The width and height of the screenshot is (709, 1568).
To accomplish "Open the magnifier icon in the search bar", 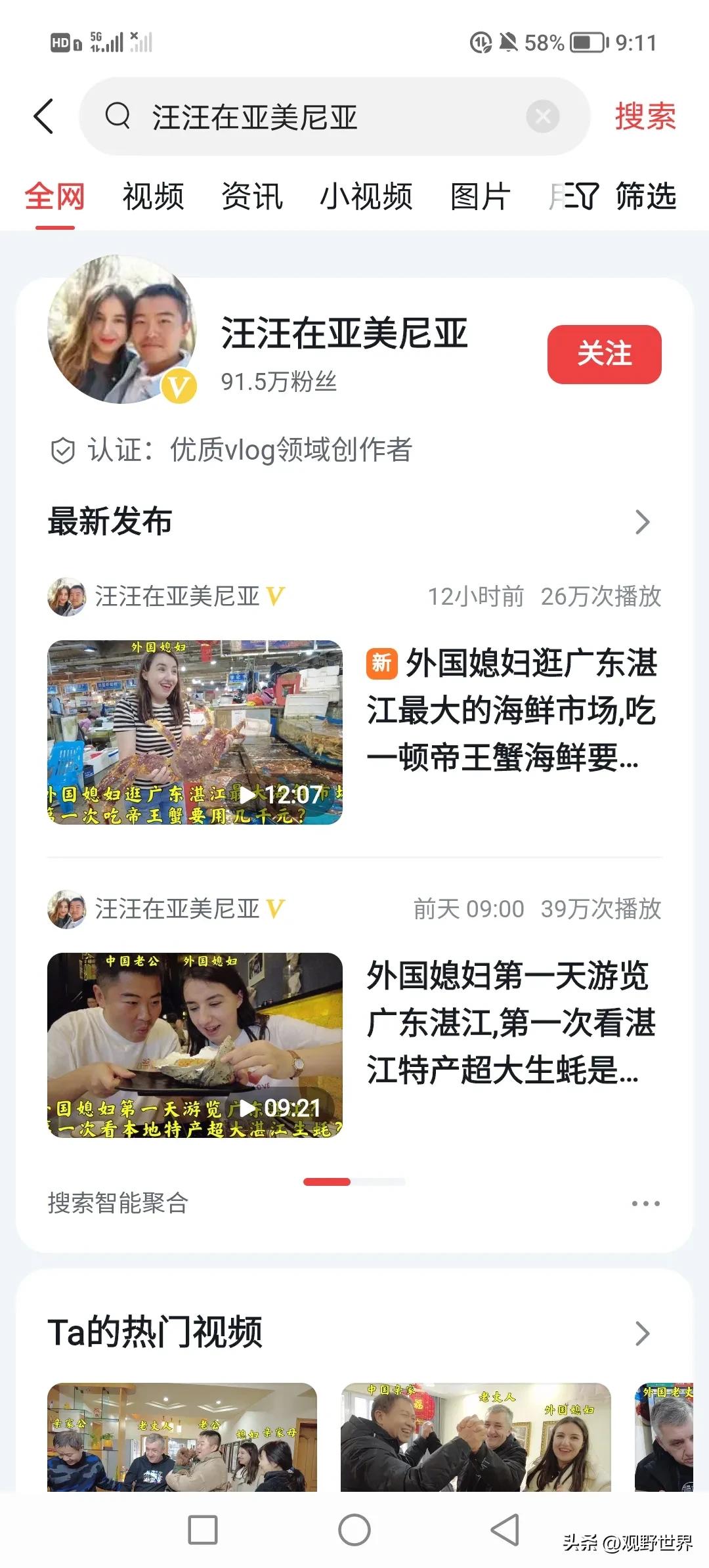I will (x=117, y=116).
